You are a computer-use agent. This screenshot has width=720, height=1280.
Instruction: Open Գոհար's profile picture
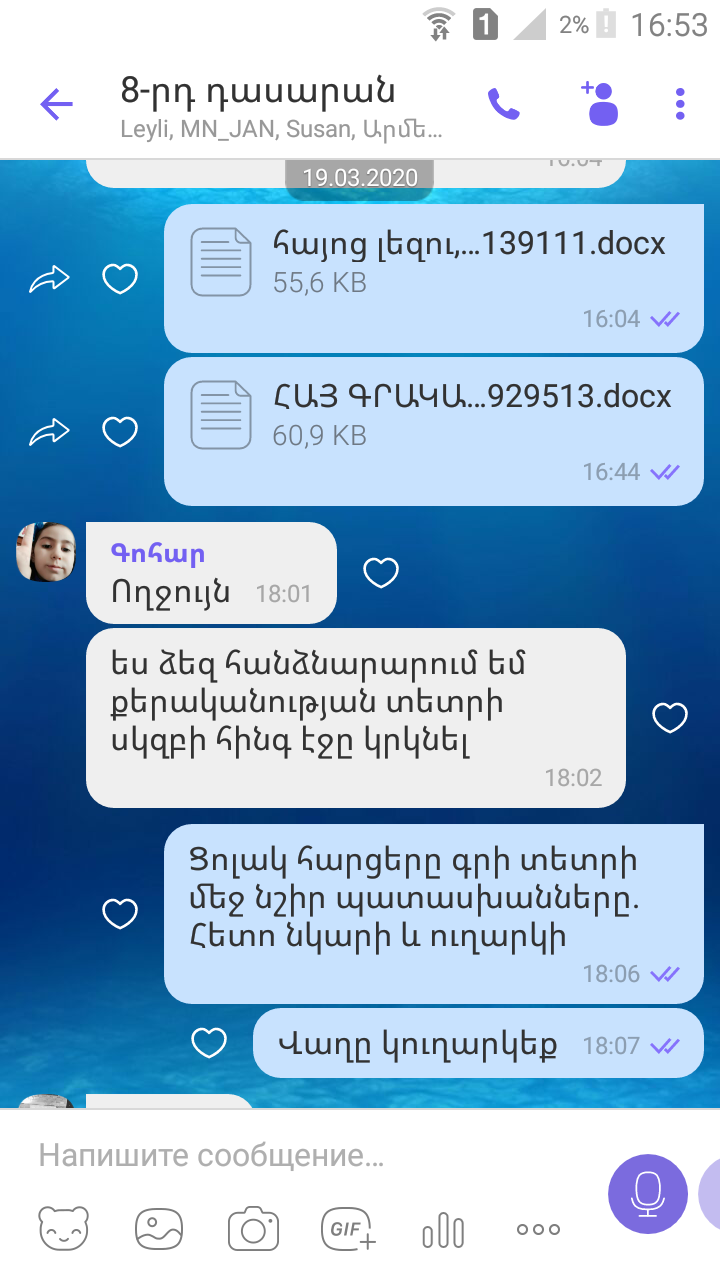click(46, 552)
